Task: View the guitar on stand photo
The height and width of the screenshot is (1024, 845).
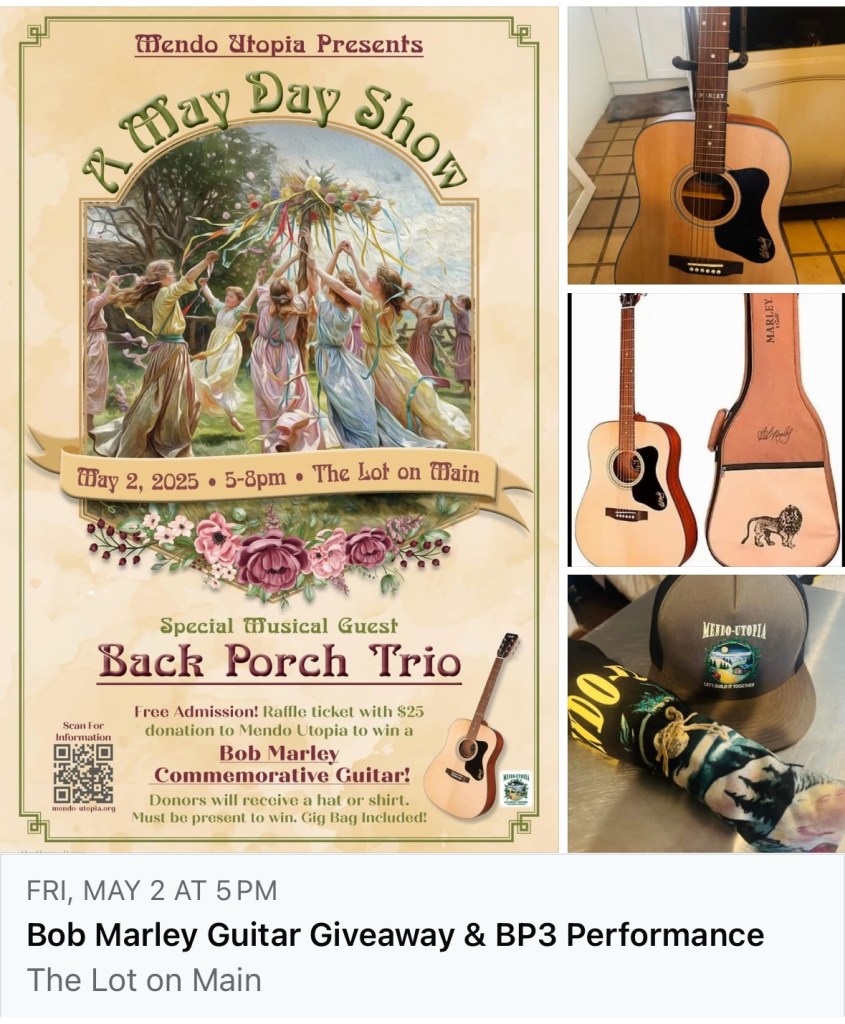Action: click(706, 145)
